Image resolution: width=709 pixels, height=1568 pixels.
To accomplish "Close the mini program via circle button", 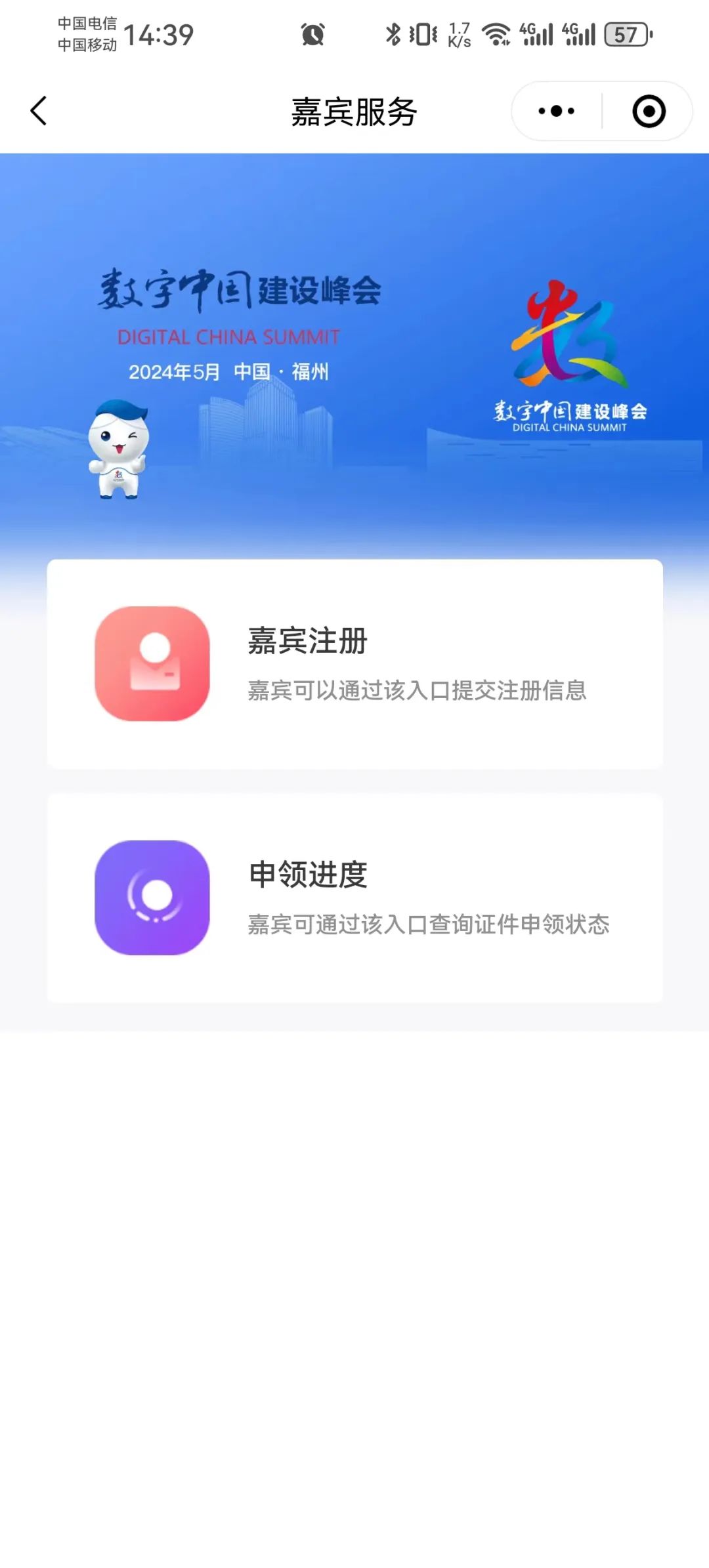I will click(x=649, y=111).
